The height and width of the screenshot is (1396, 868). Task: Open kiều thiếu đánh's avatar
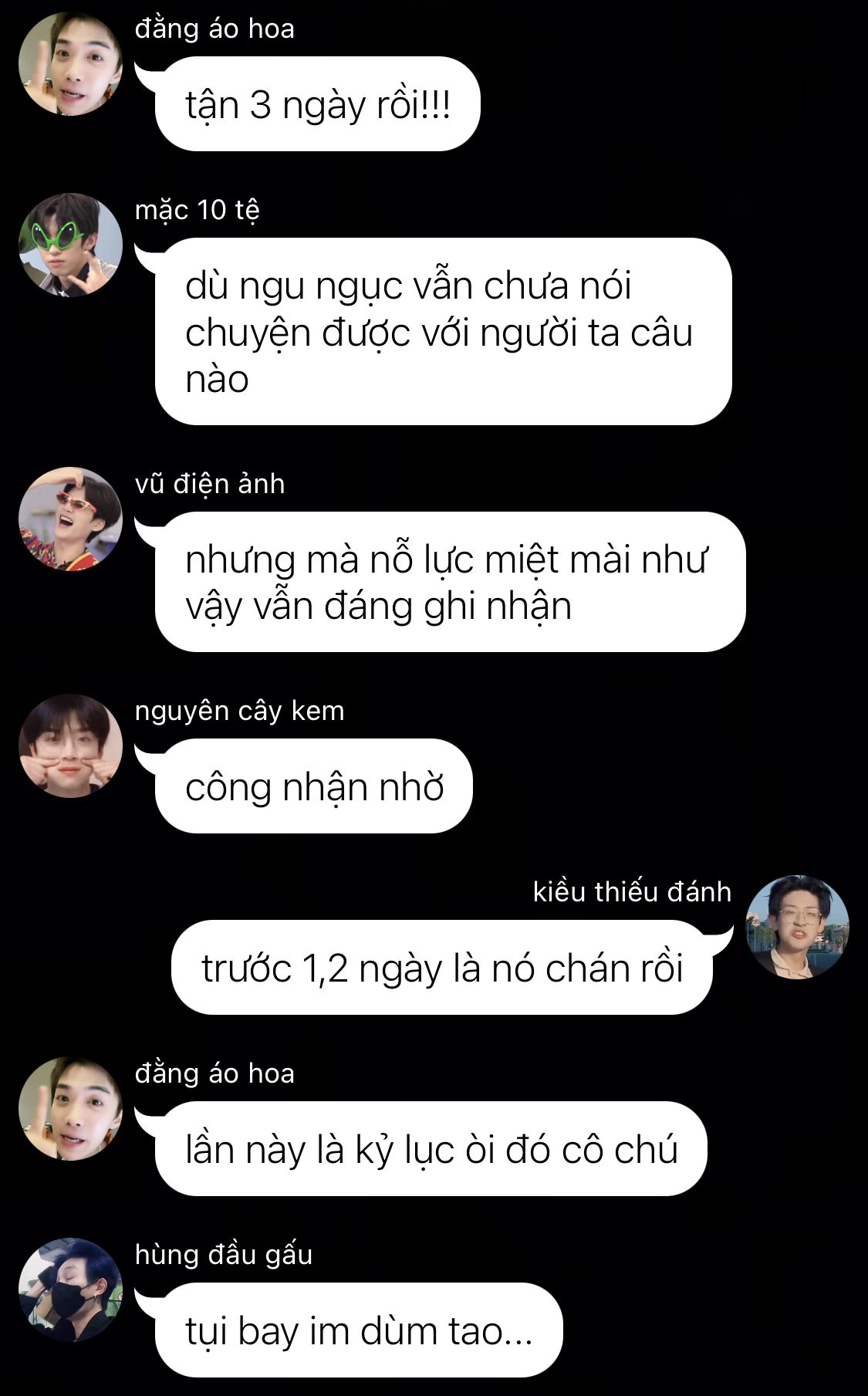tap(798, 927)
